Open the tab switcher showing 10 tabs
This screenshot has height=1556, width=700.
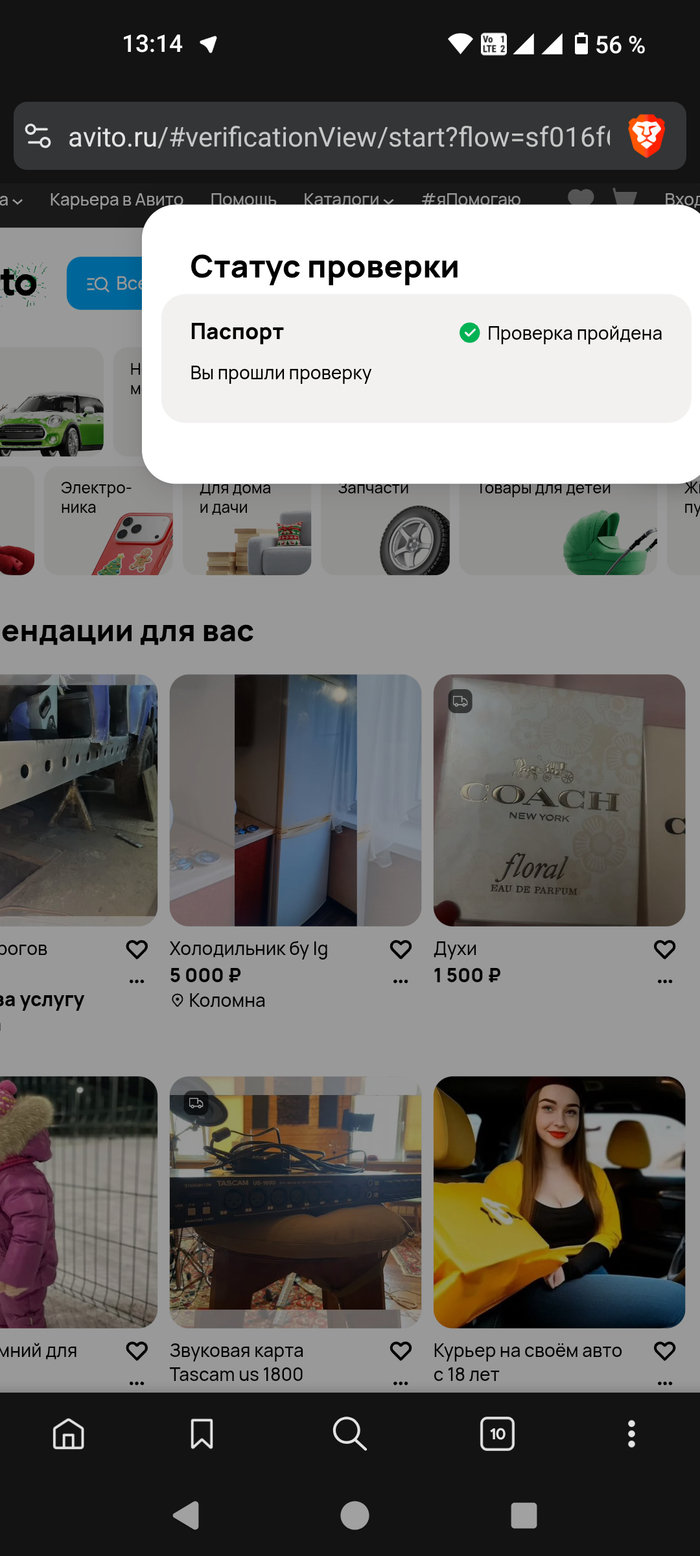point(497,1434)
